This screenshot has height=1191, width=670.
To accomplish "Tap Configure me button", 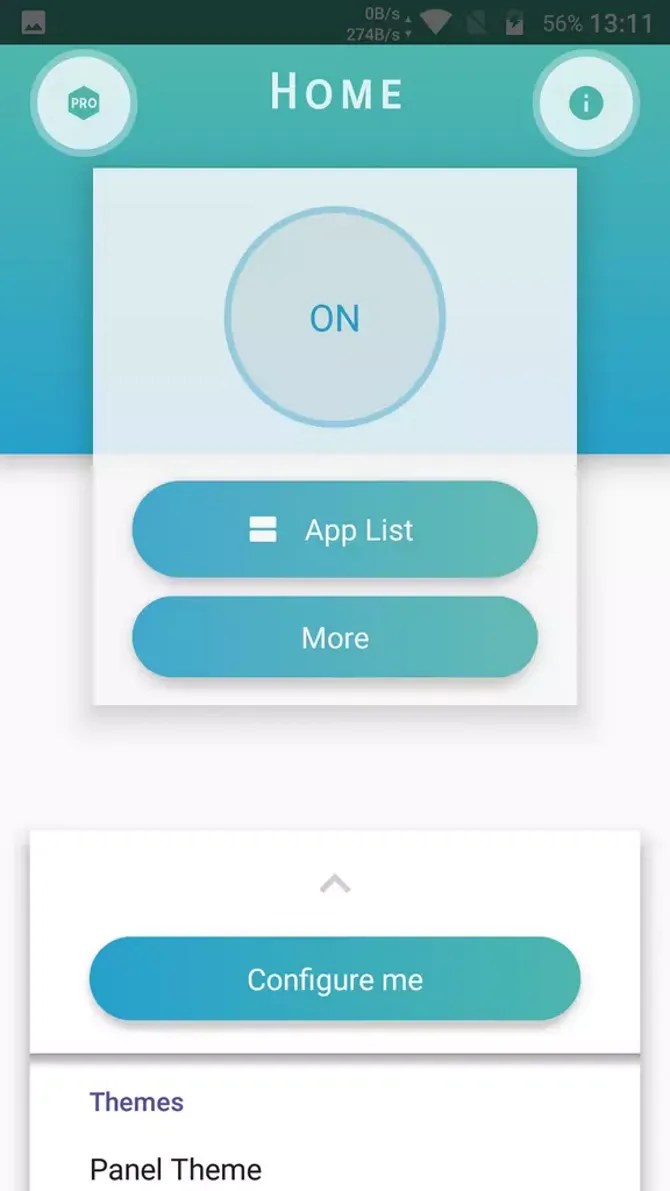I will click(x=335, y=979).
